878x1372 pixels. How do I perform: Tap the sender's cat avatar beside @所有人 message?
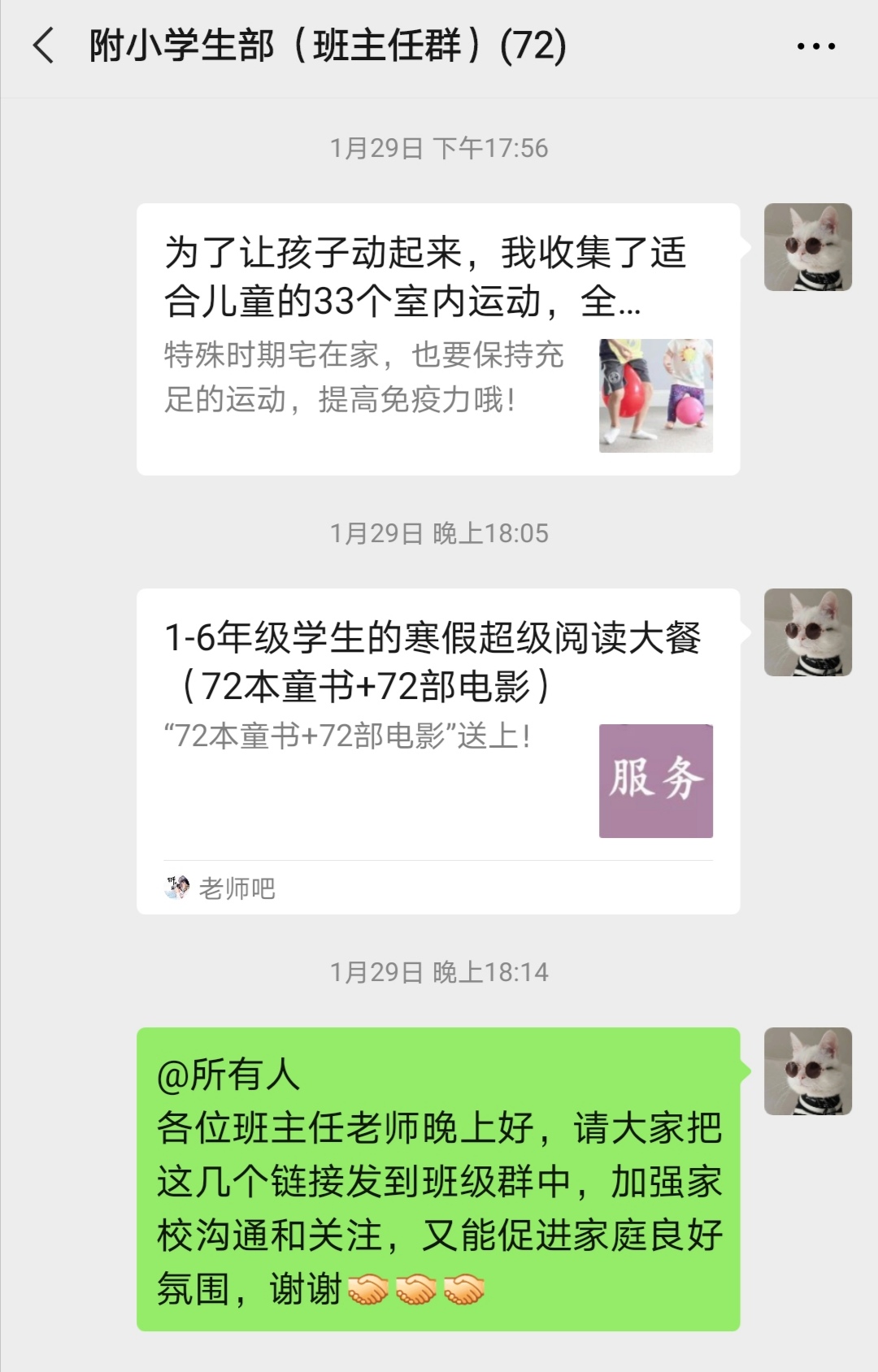pyautogui.click(x=807, y=1070)
